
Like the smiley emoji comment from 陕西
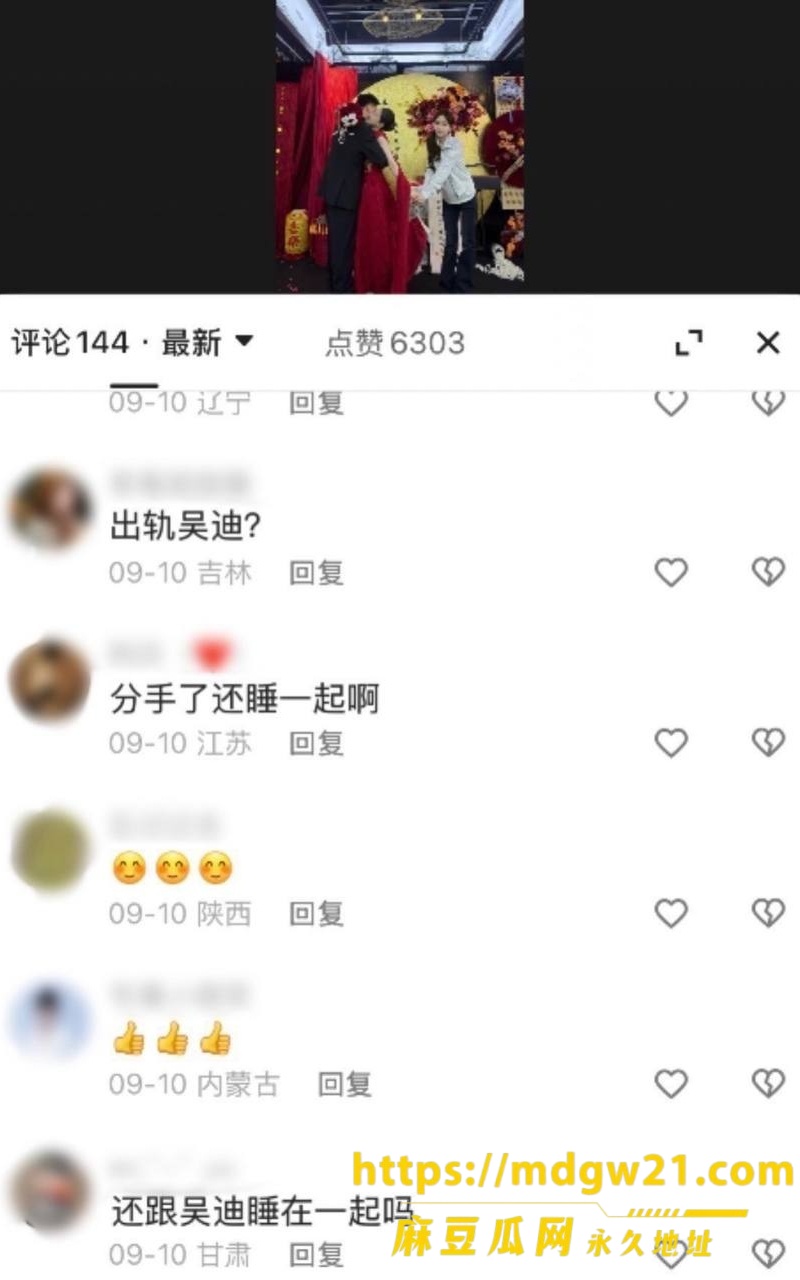(x=671, y=913)
